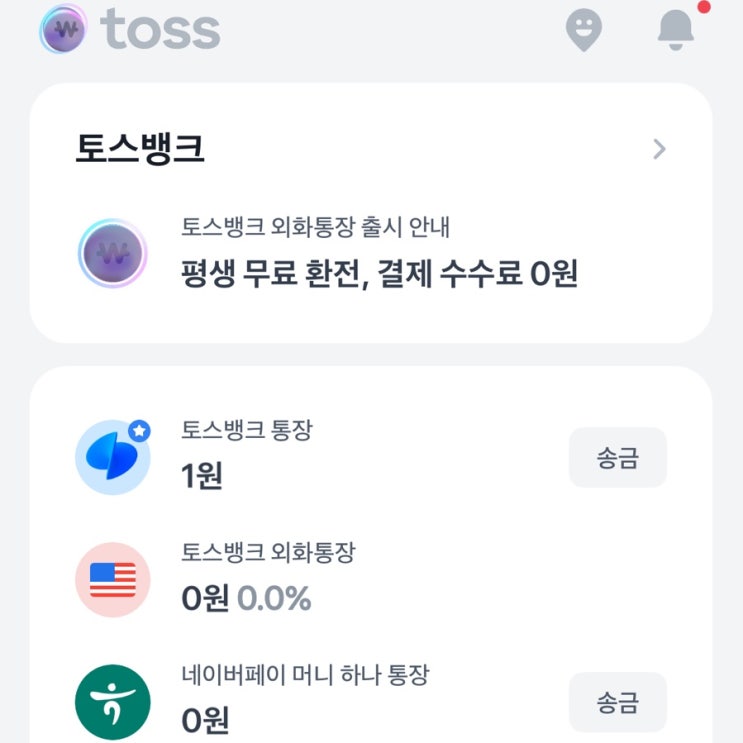This screenshot has width=743, height=743.
Task: Open the 네이버페이 머니 하나 통장 account
Action: click(300, 701)
